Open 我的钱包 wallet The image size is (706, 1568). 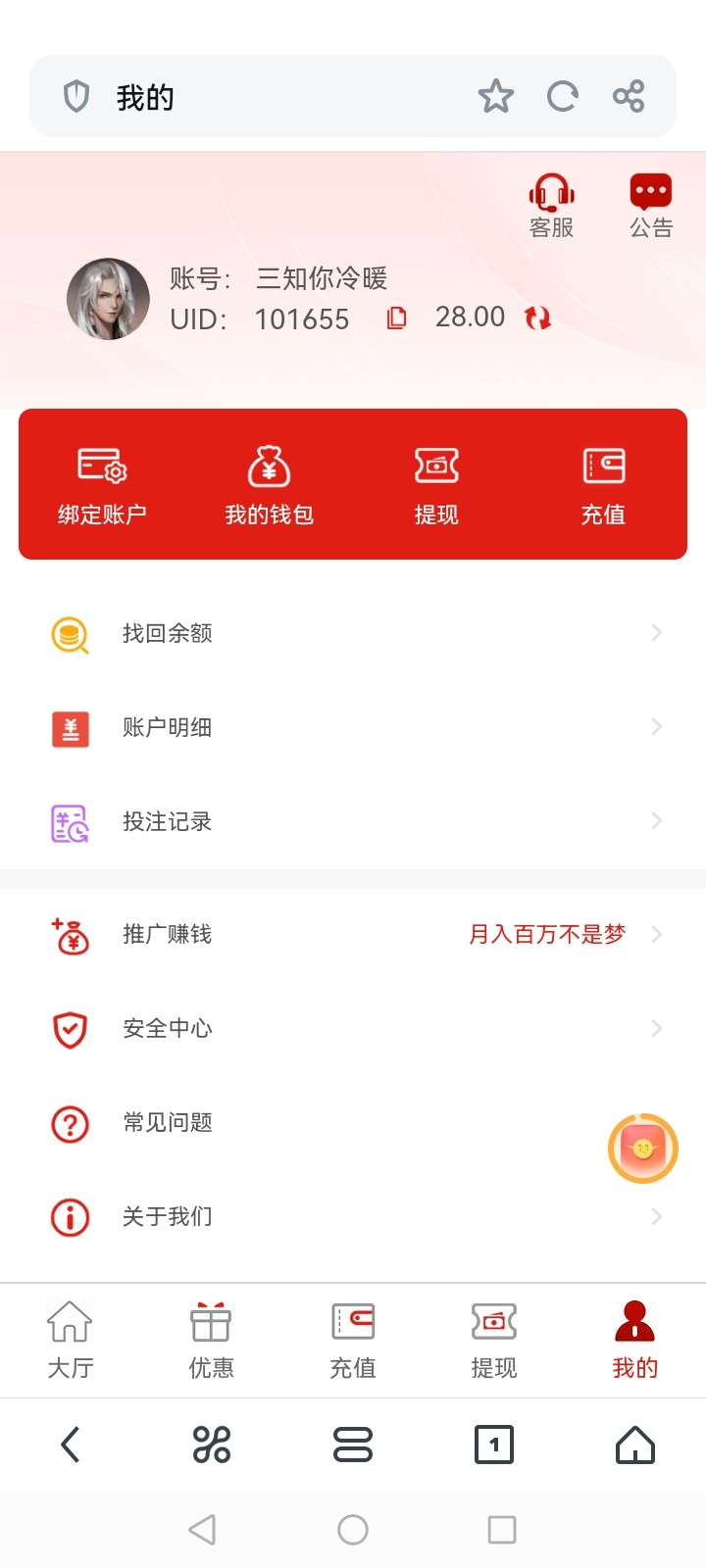tap(270, 485)
